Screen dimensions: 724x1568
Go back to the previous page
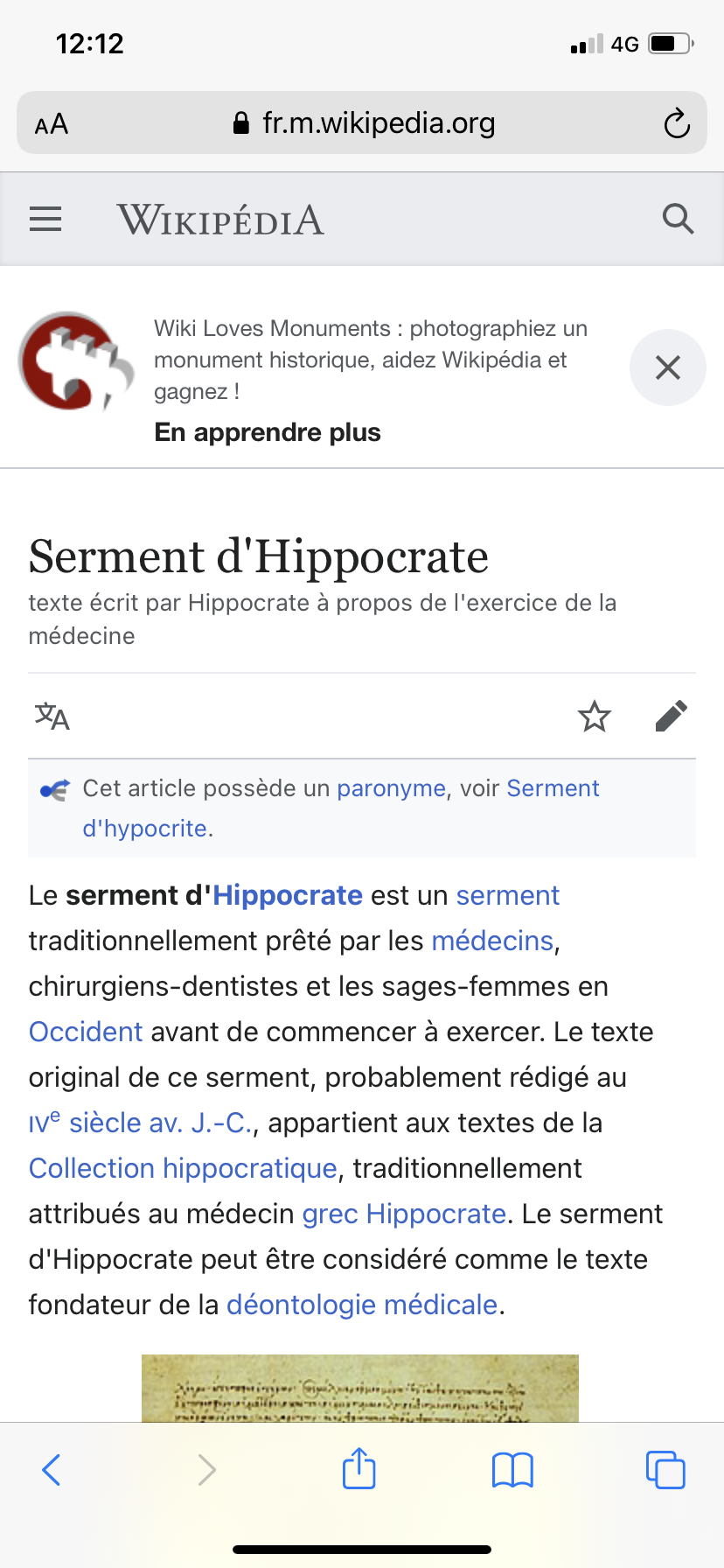52,1470
